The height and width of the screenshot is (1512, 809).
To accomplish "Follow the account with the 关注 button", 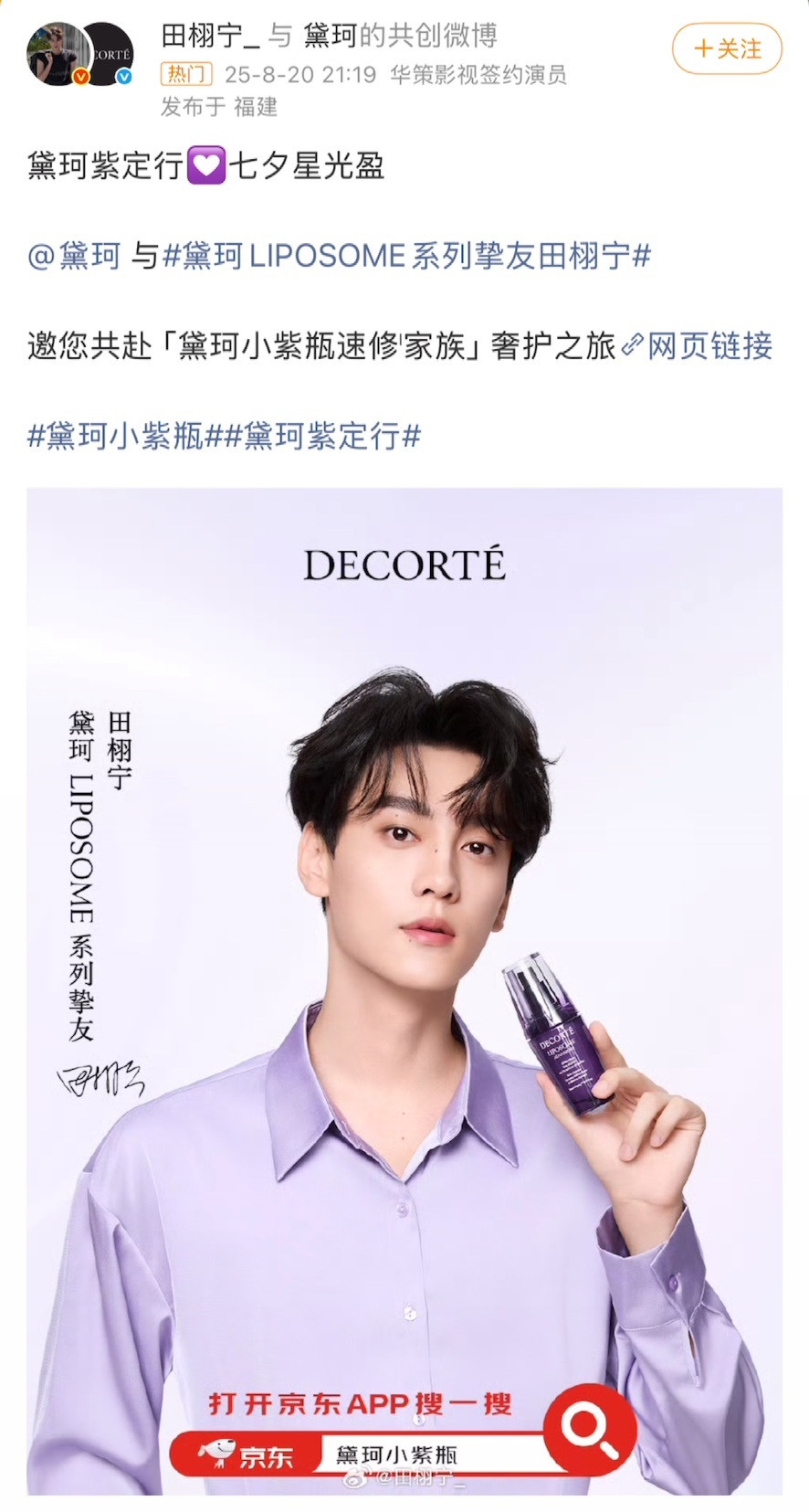I will tap(727, 48).
